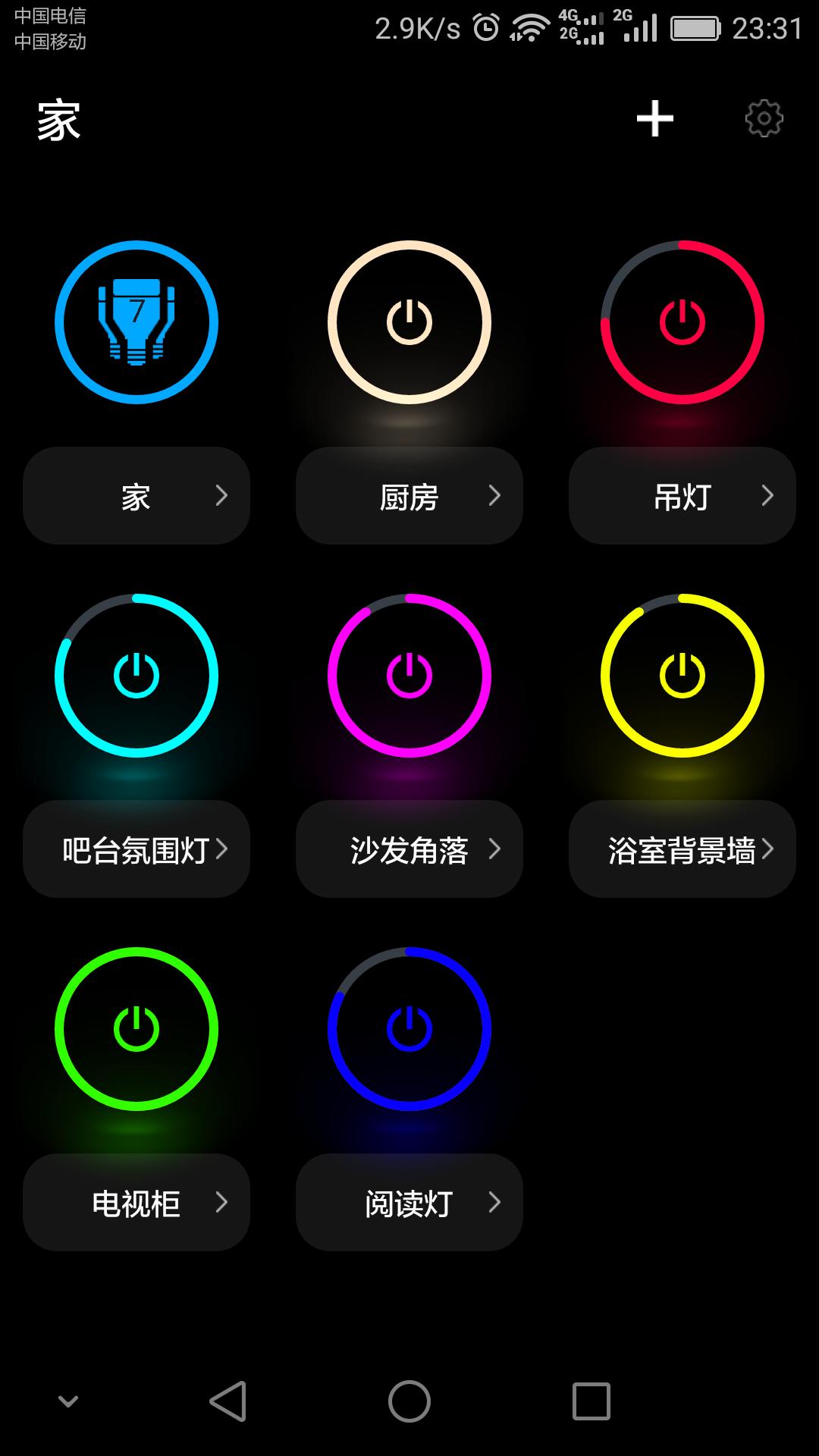
Task: Toggle the red 吊灯 power button
Action: [682, 322]
